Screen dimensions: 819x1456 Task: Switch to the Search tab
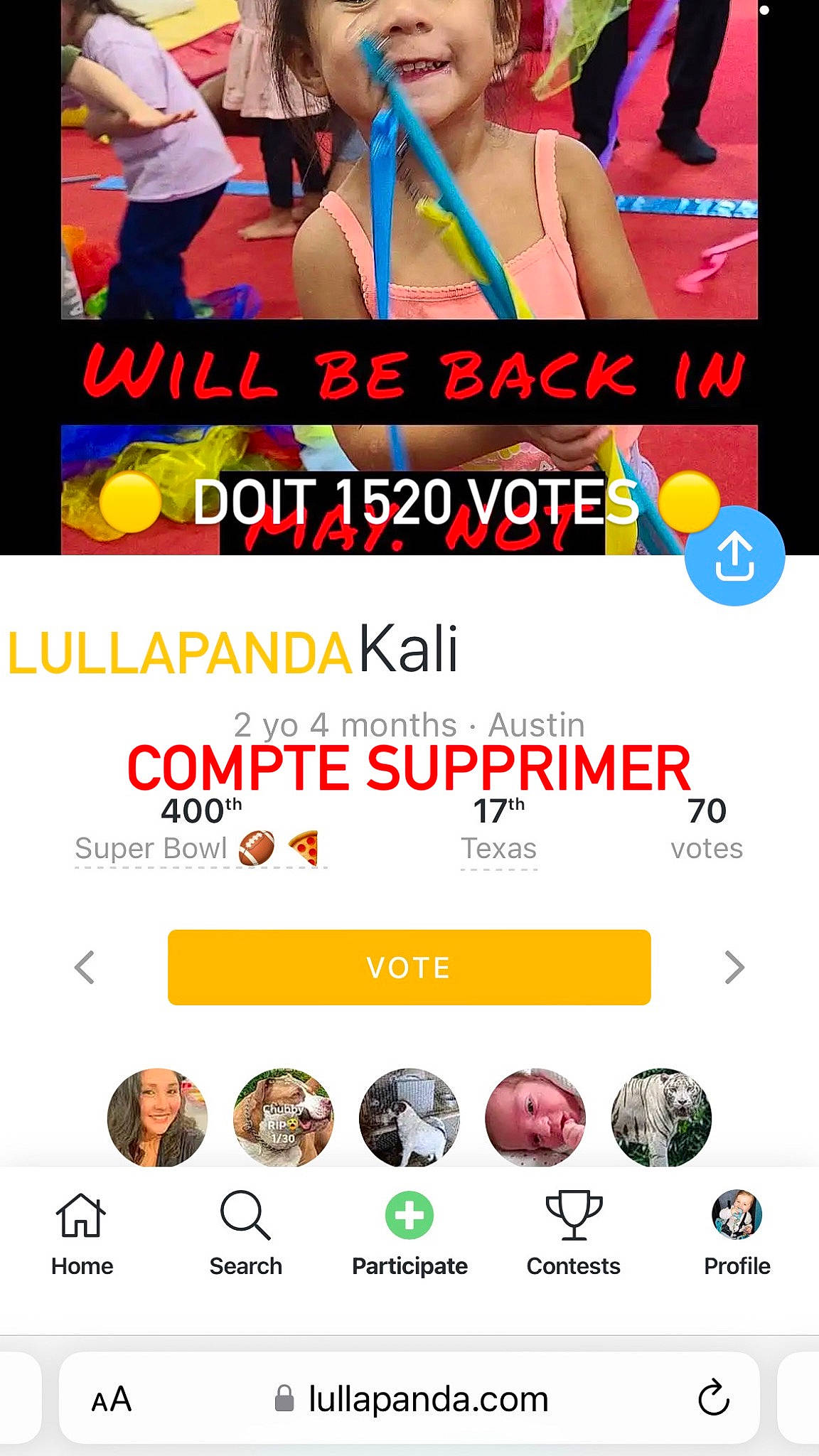click(245, 1233)
